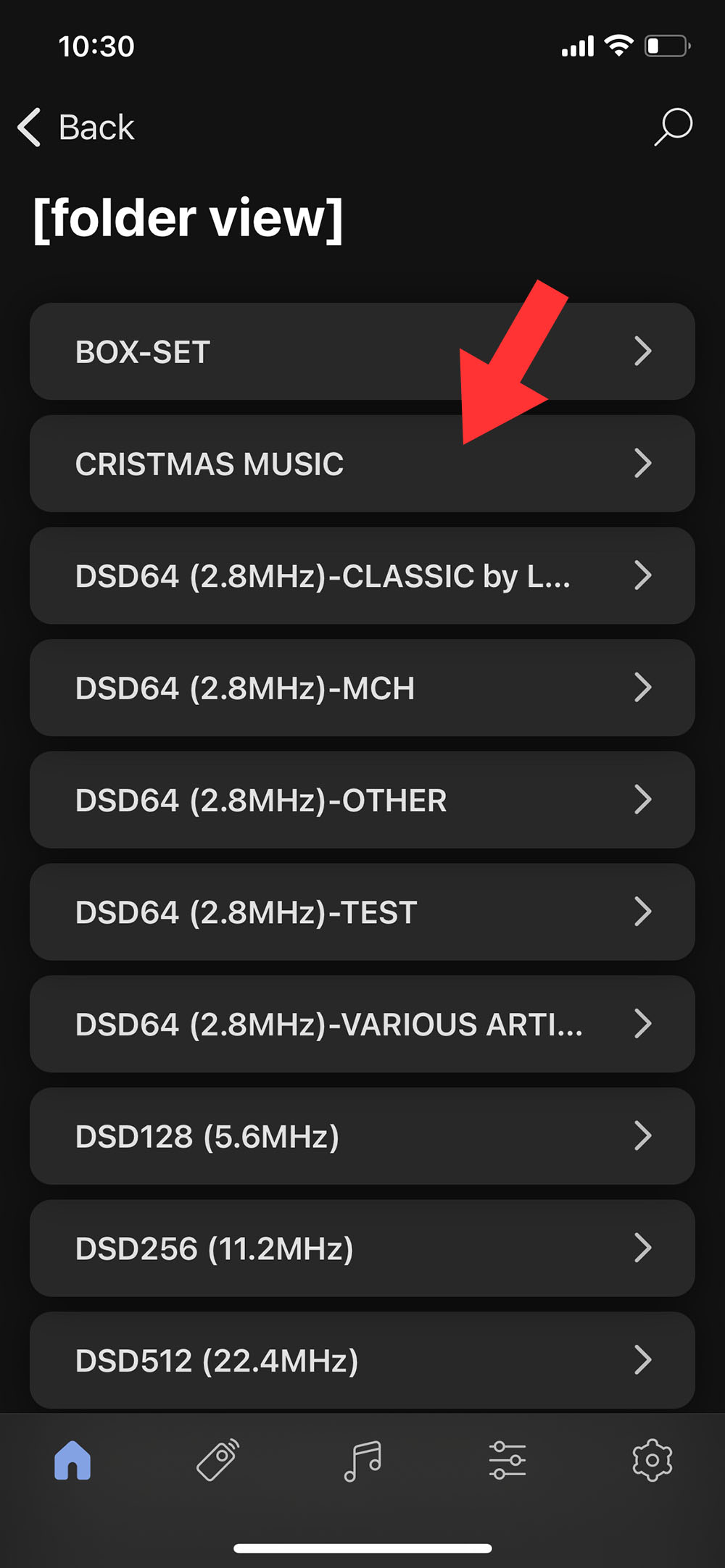Switch to the music note tab

click(362, 1460)
